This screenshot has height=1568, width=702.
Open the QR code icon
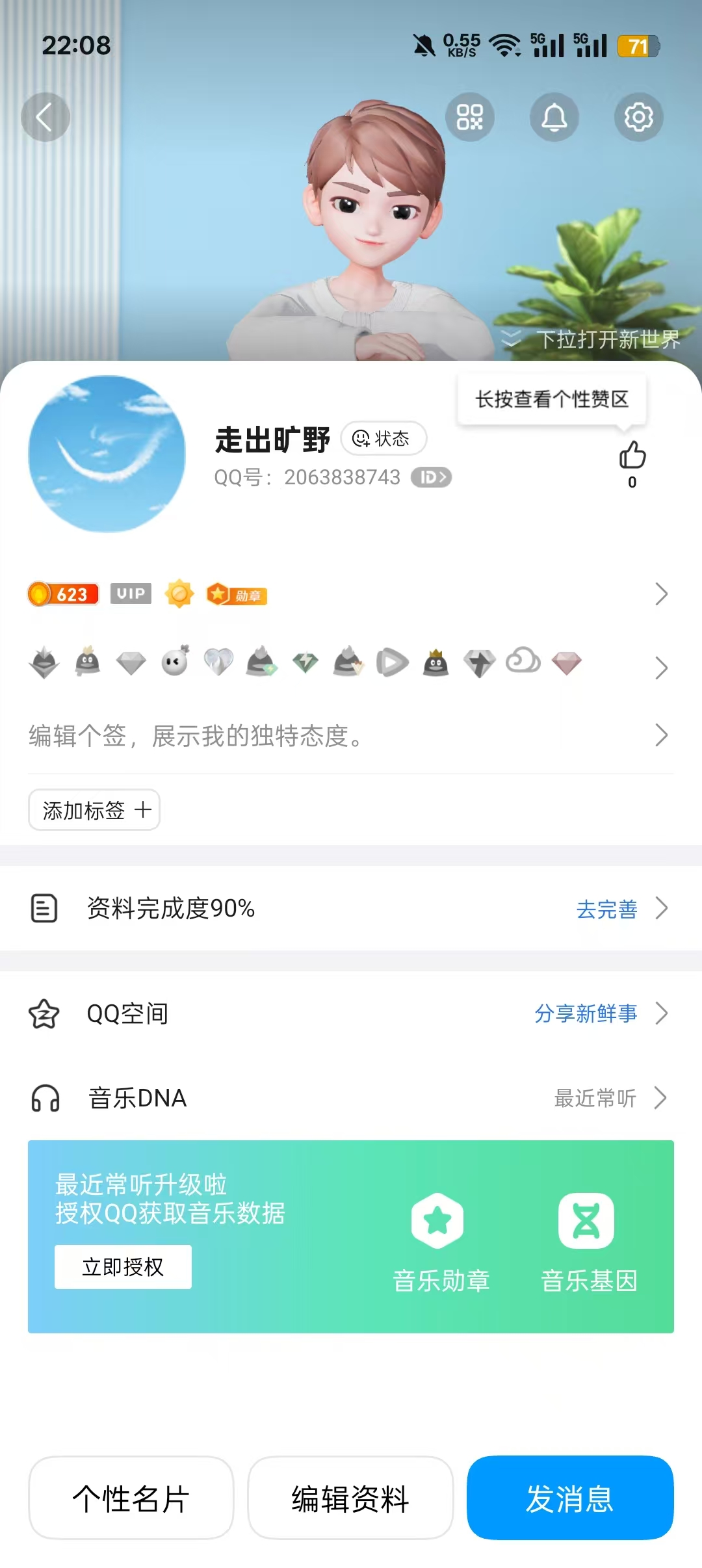(x=469, y=117)
